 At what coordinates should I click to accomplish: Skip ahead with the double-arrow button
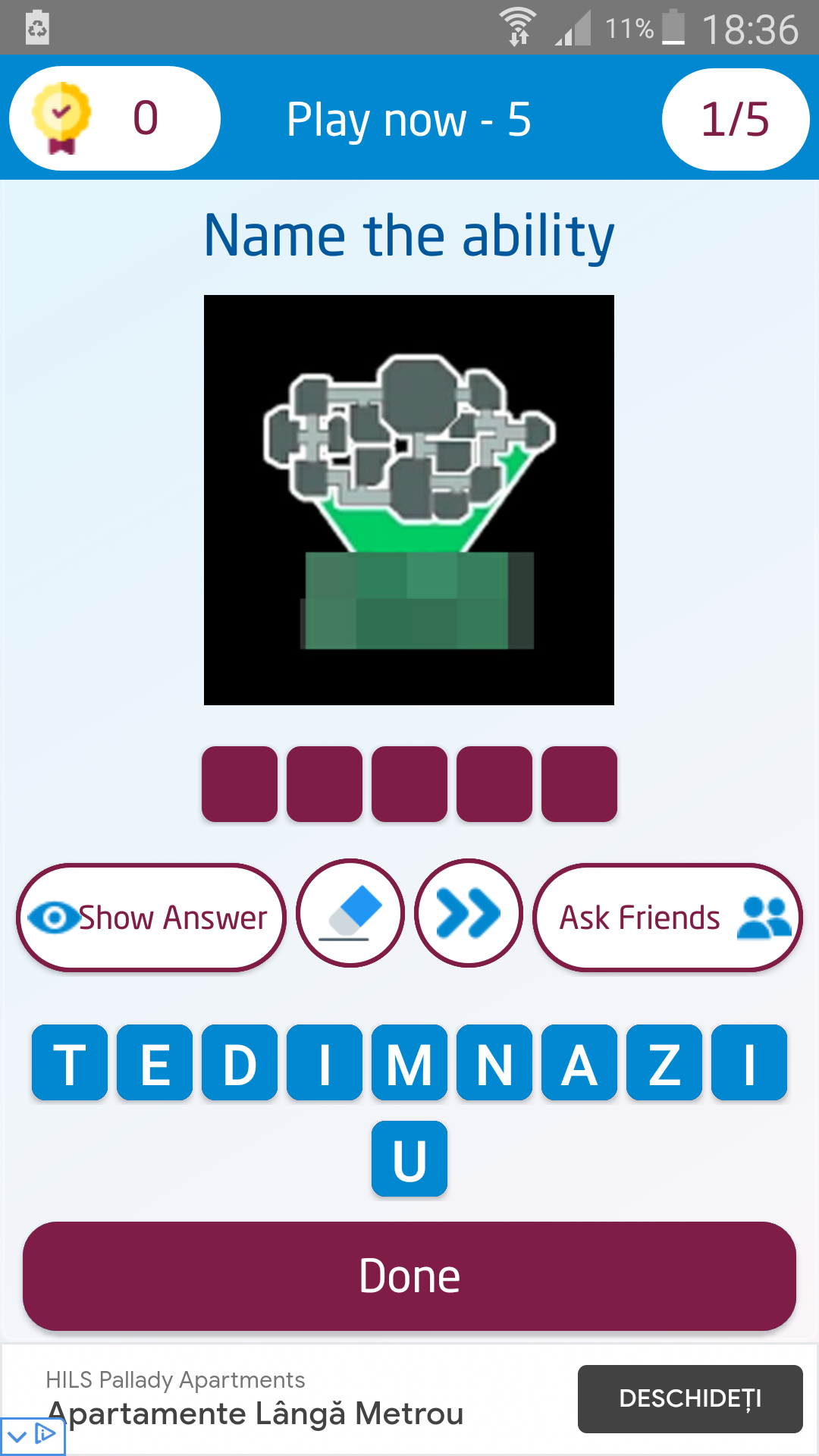click(x=469, y=913)
